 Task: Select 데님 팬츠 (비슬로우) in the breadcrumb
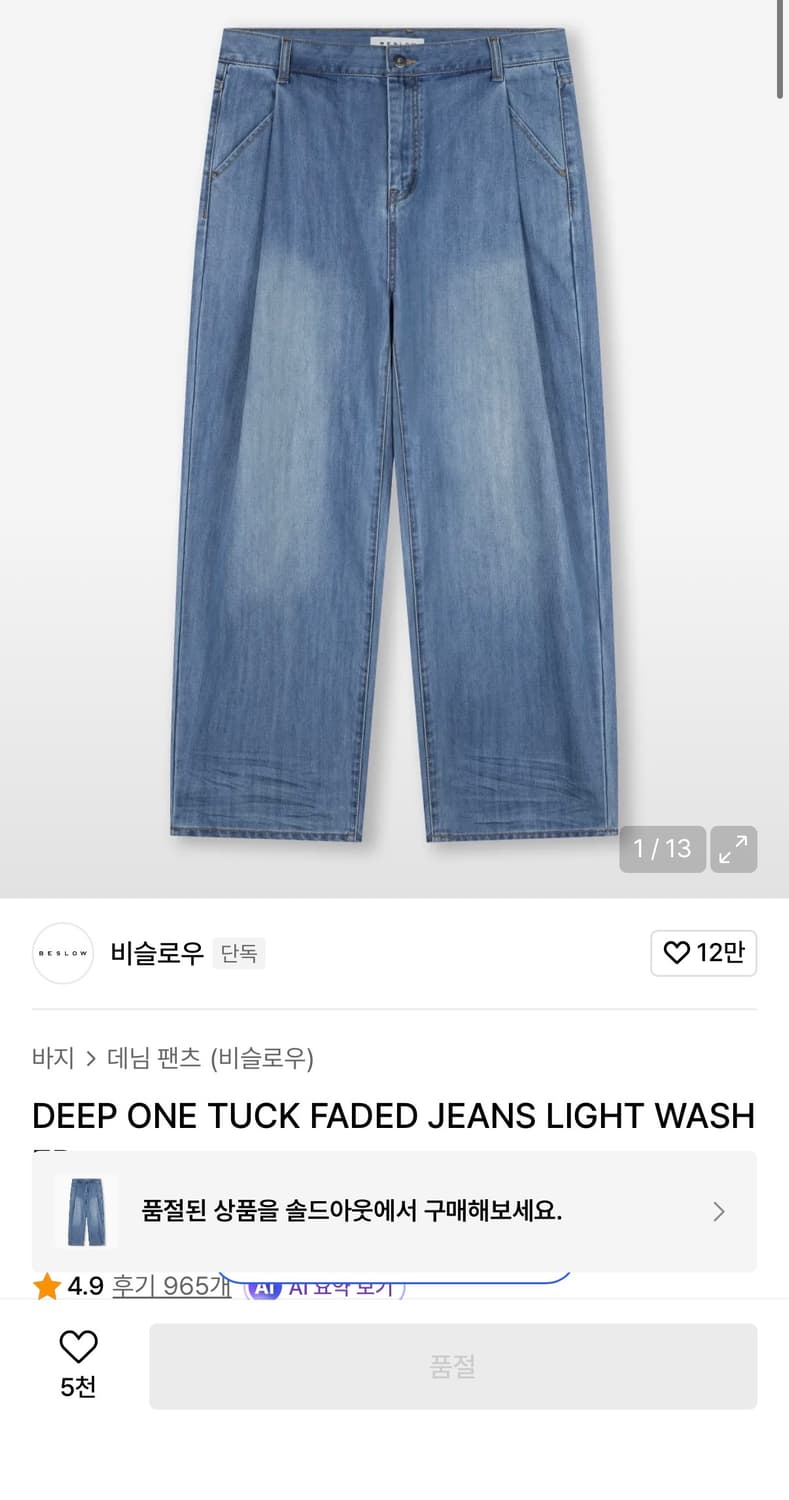(x=210, y=1058)
